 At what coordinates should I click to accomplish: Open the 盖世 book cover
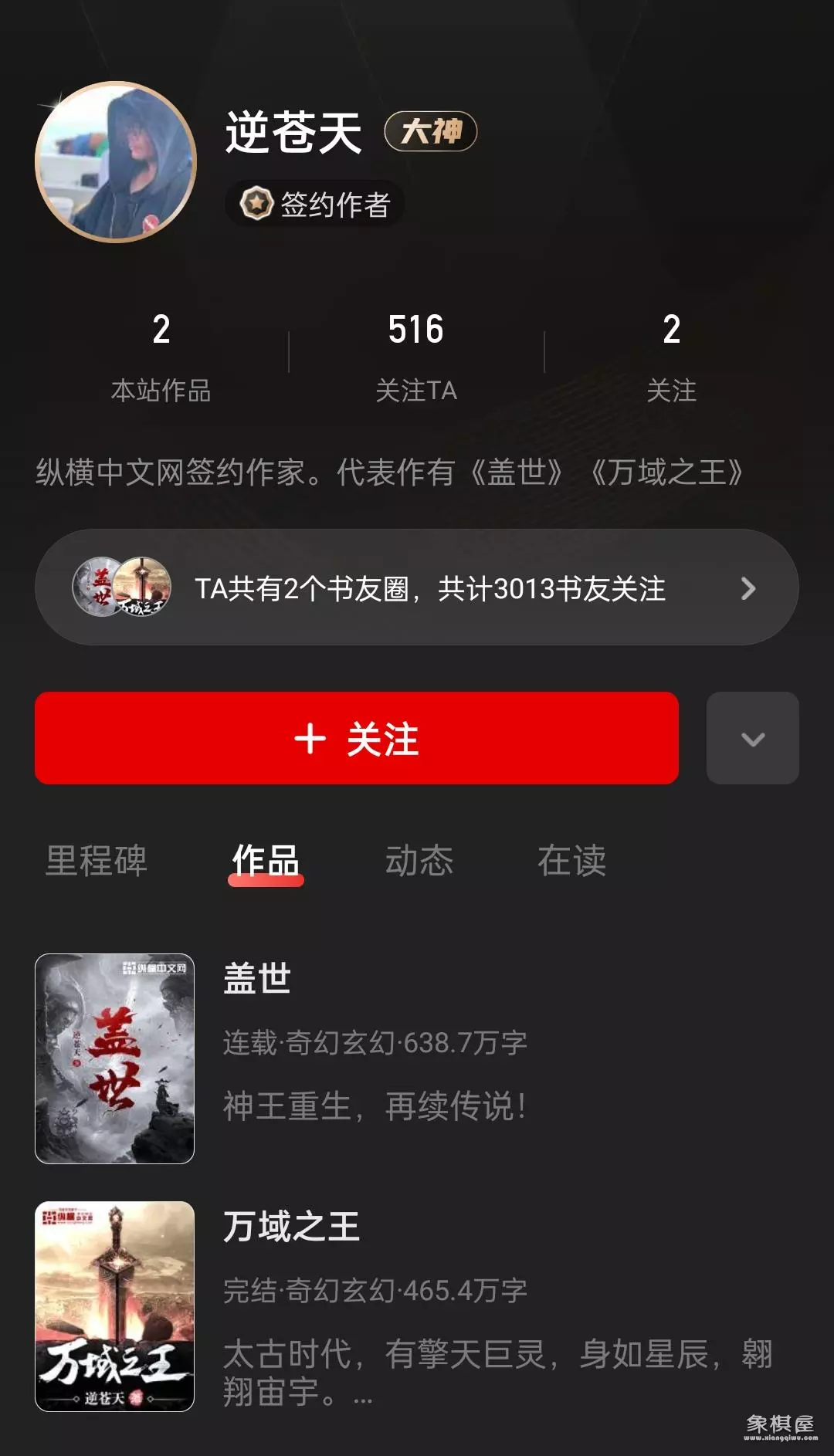114,1056
